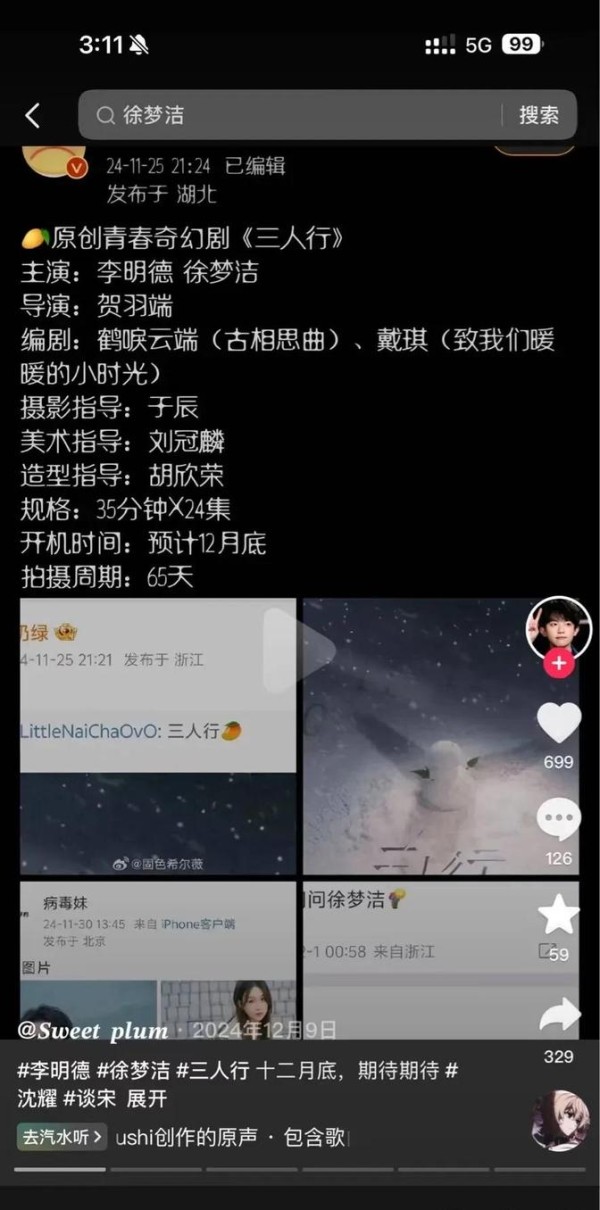
Task: Open the #三人行 hashtag
Action: pyautogui.click(x=212, y=1070)
